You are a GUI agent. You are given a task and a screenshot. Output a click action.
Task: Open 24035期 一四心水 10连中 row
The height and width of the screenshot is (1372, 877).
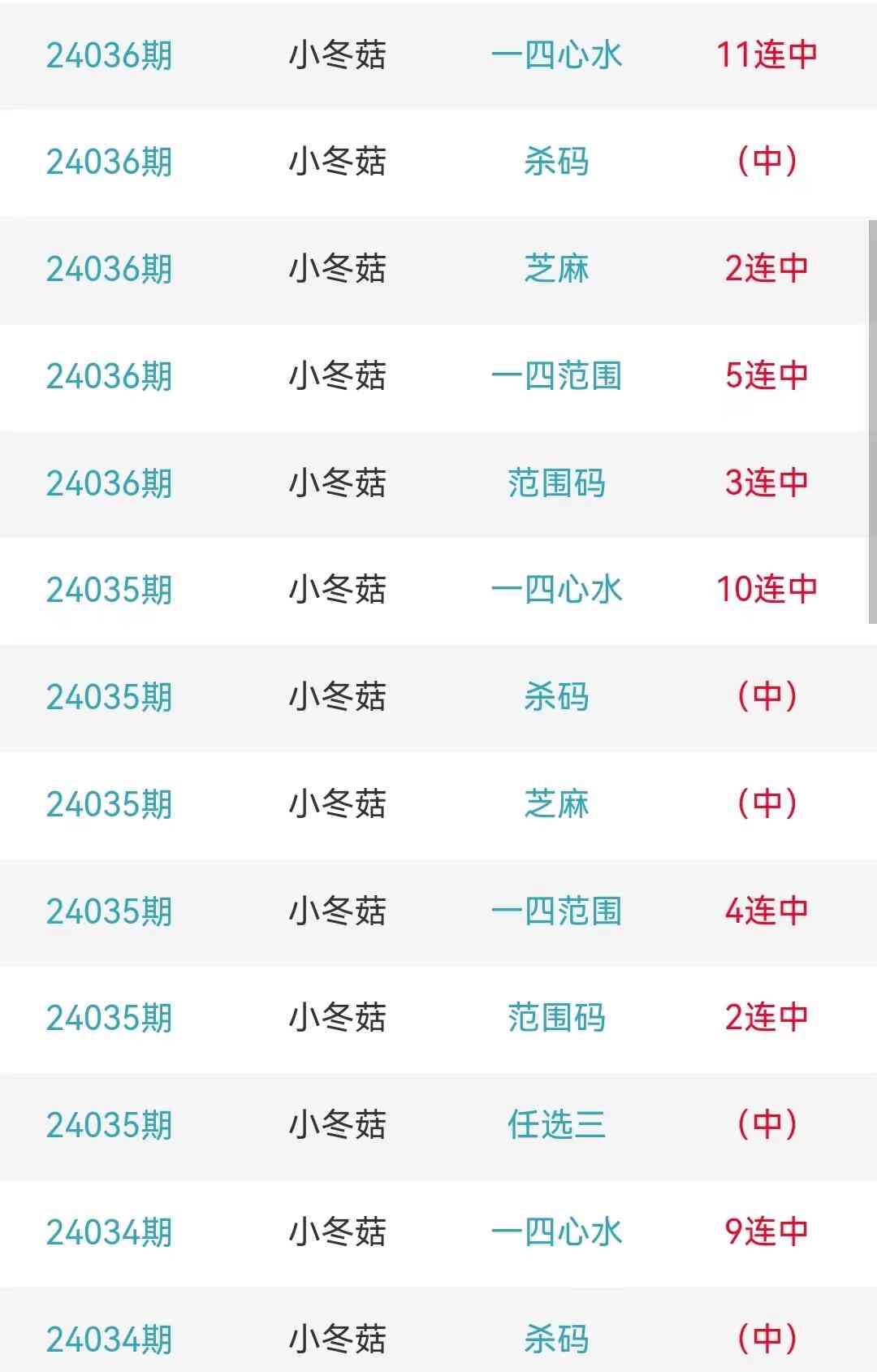point(556,590)
